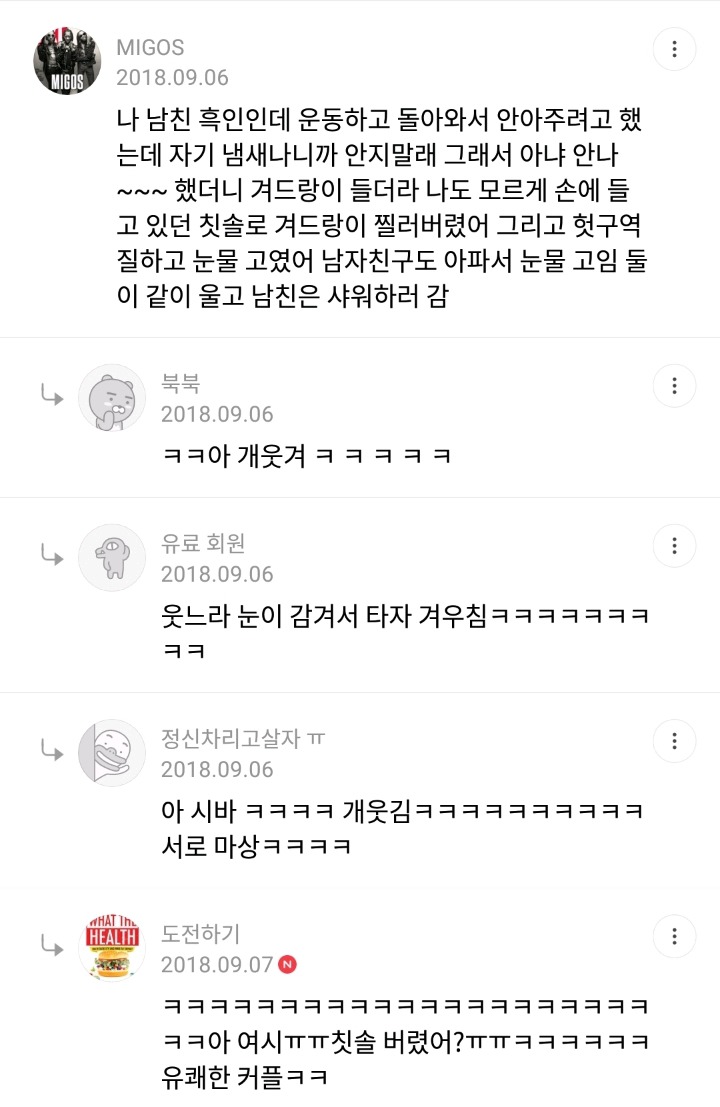Open the overflow menu on 북북's reply
The width and height of the screenshot is (720, 1107).
pos(675,386)
